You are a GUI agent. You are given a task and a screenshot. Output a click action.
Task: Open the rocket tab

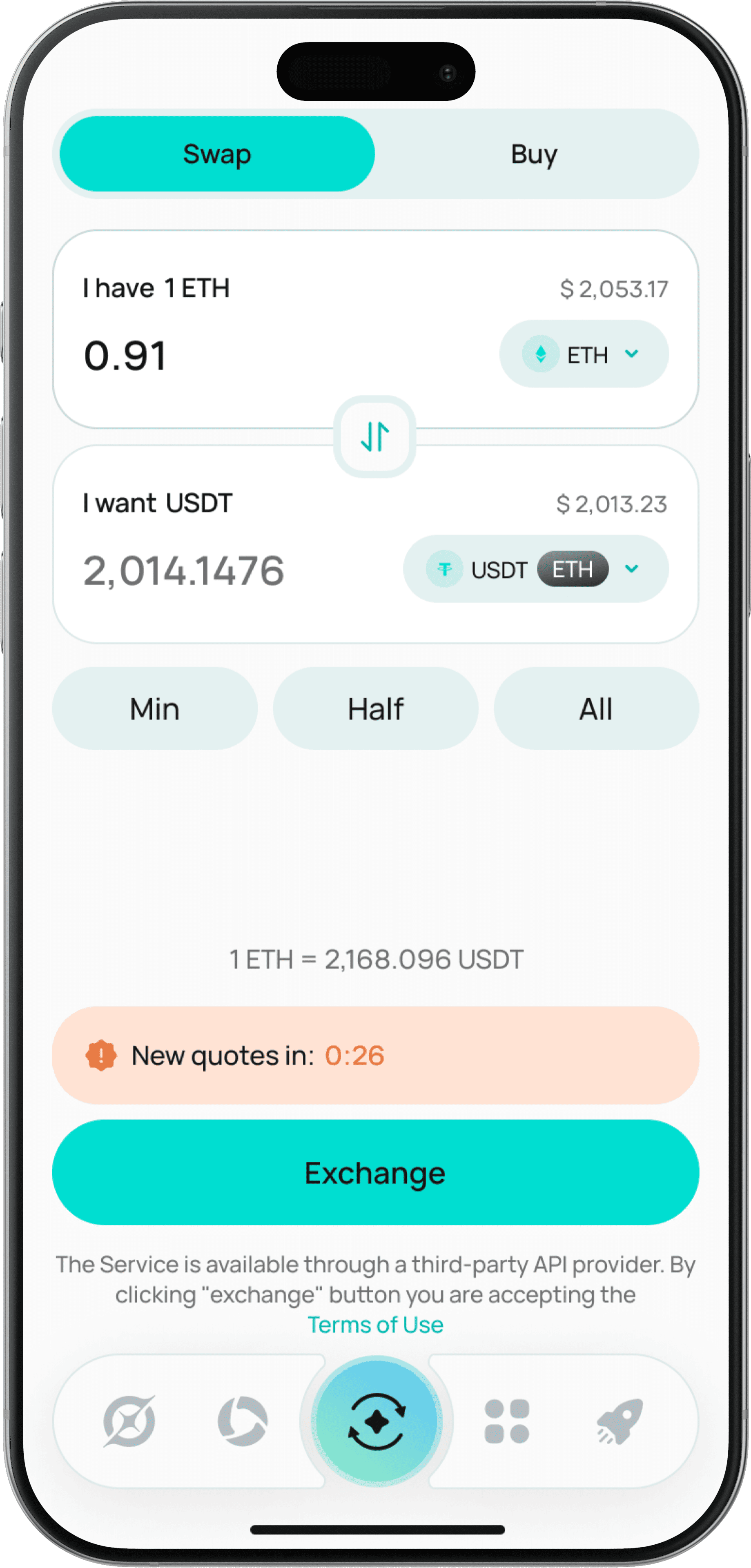click(620, 1421)
